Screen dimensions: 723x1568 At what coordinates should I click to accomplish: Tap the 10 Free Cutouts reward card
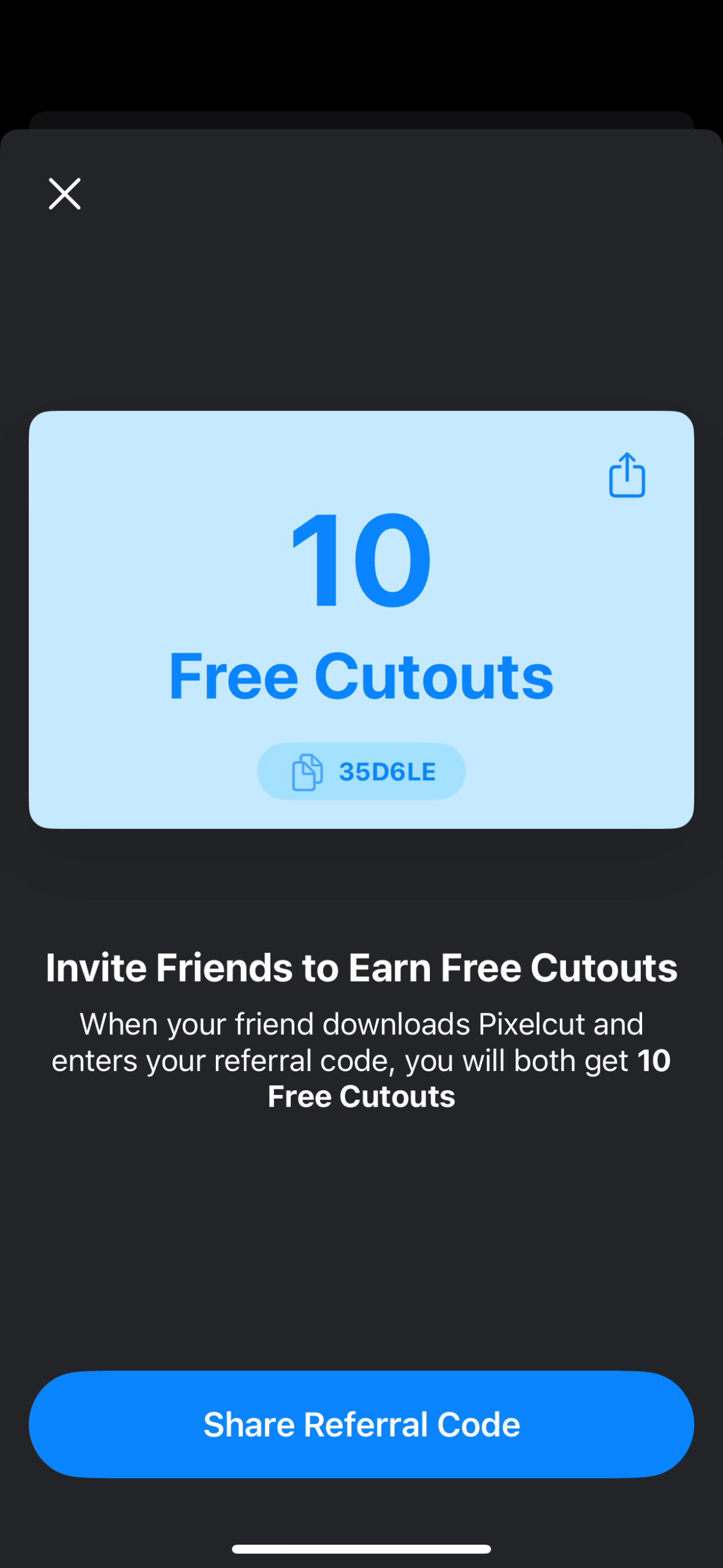[x=361, y=618]
